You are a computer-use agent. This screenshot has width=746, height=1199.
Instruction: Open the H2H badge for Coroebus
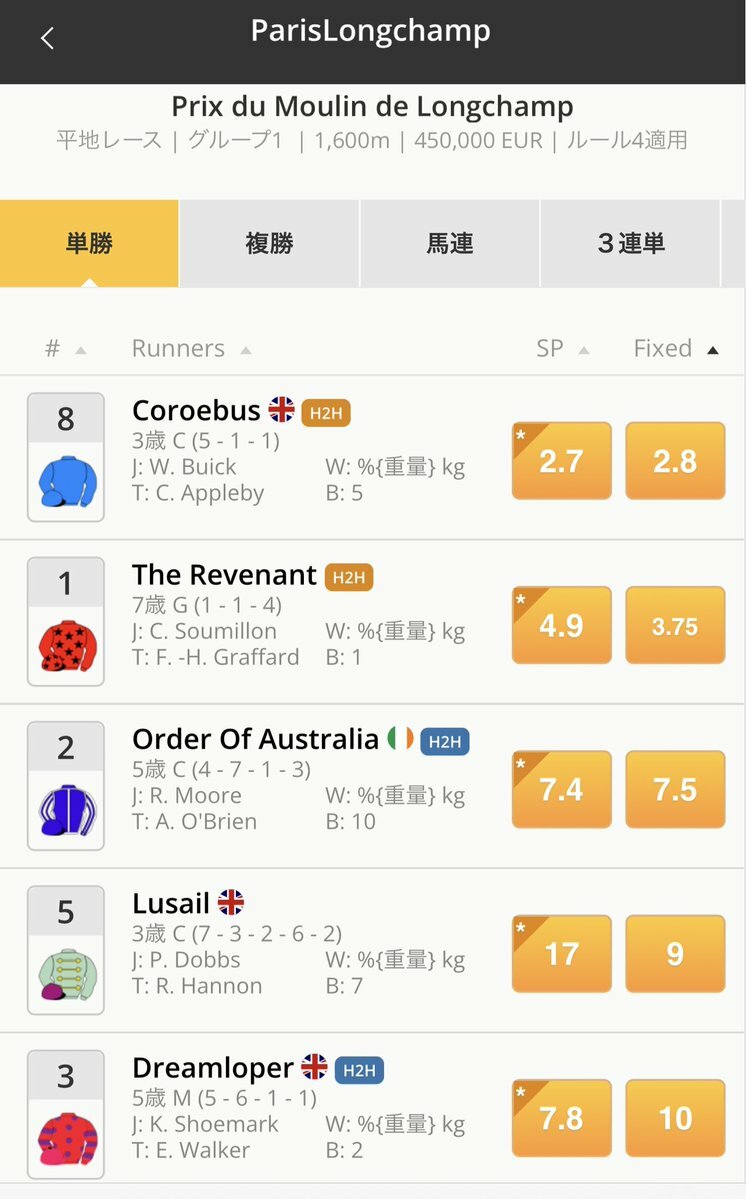[x=326, y=413]
